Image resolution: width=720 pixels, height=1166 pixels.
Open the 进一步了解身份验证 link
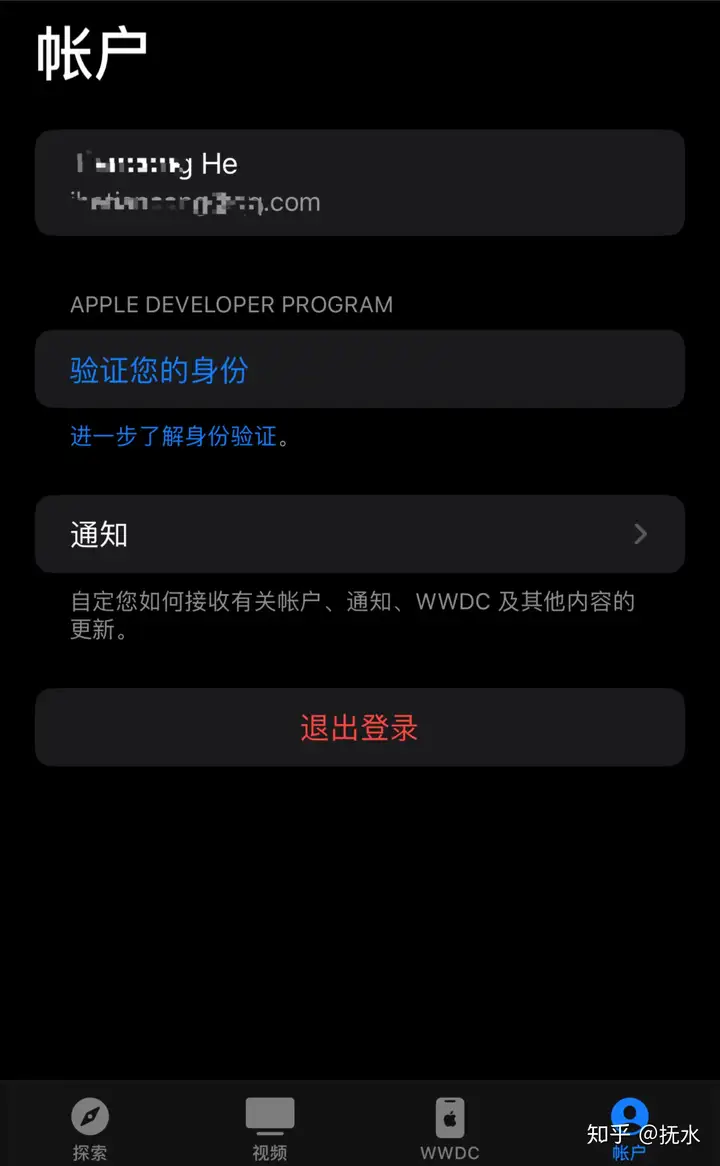(x=173, y=437)
